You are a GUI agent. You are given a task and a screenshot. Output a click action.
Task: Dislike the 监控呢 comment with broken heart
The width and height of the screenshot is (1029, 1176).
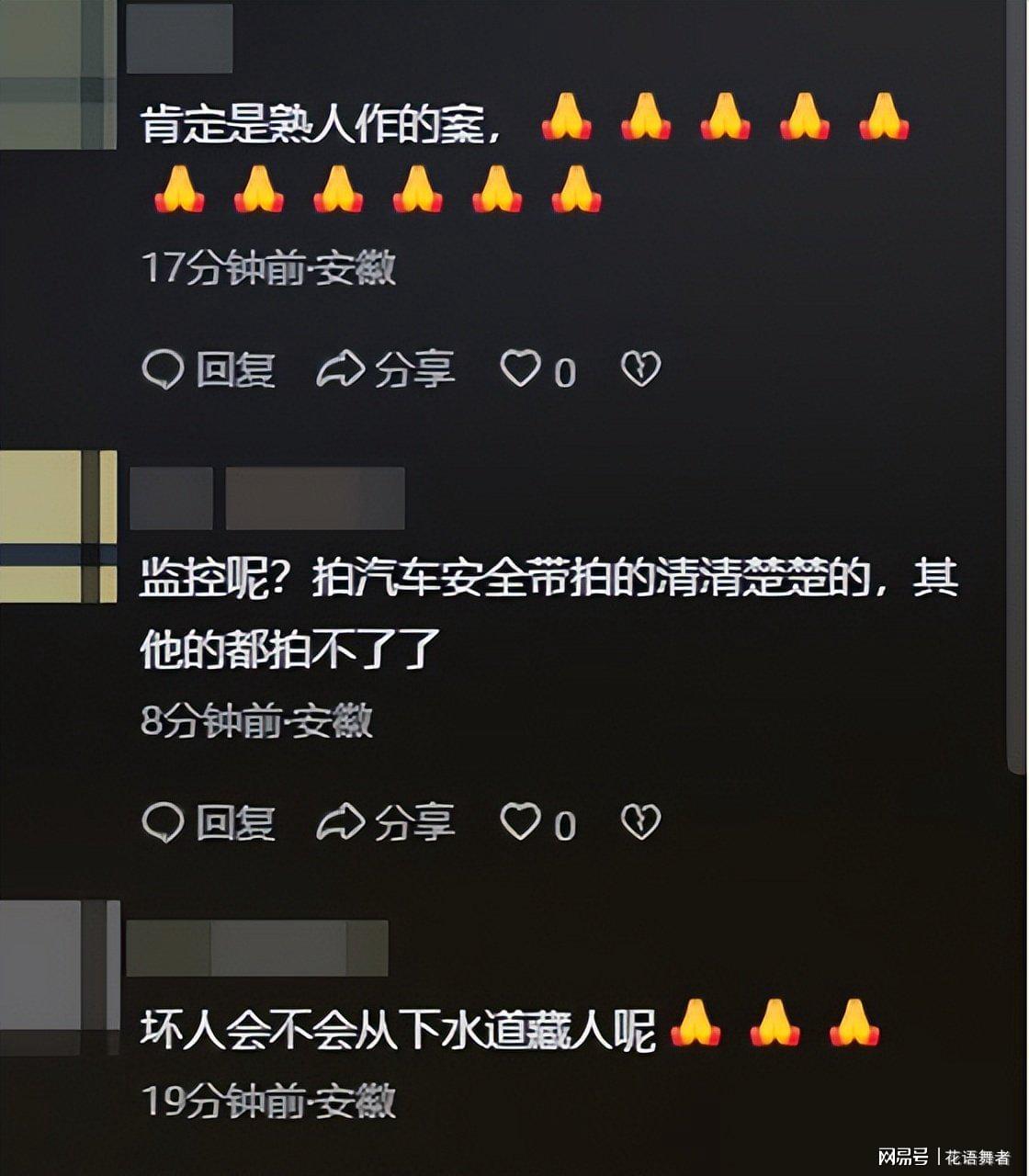click(x=641, y=821)
